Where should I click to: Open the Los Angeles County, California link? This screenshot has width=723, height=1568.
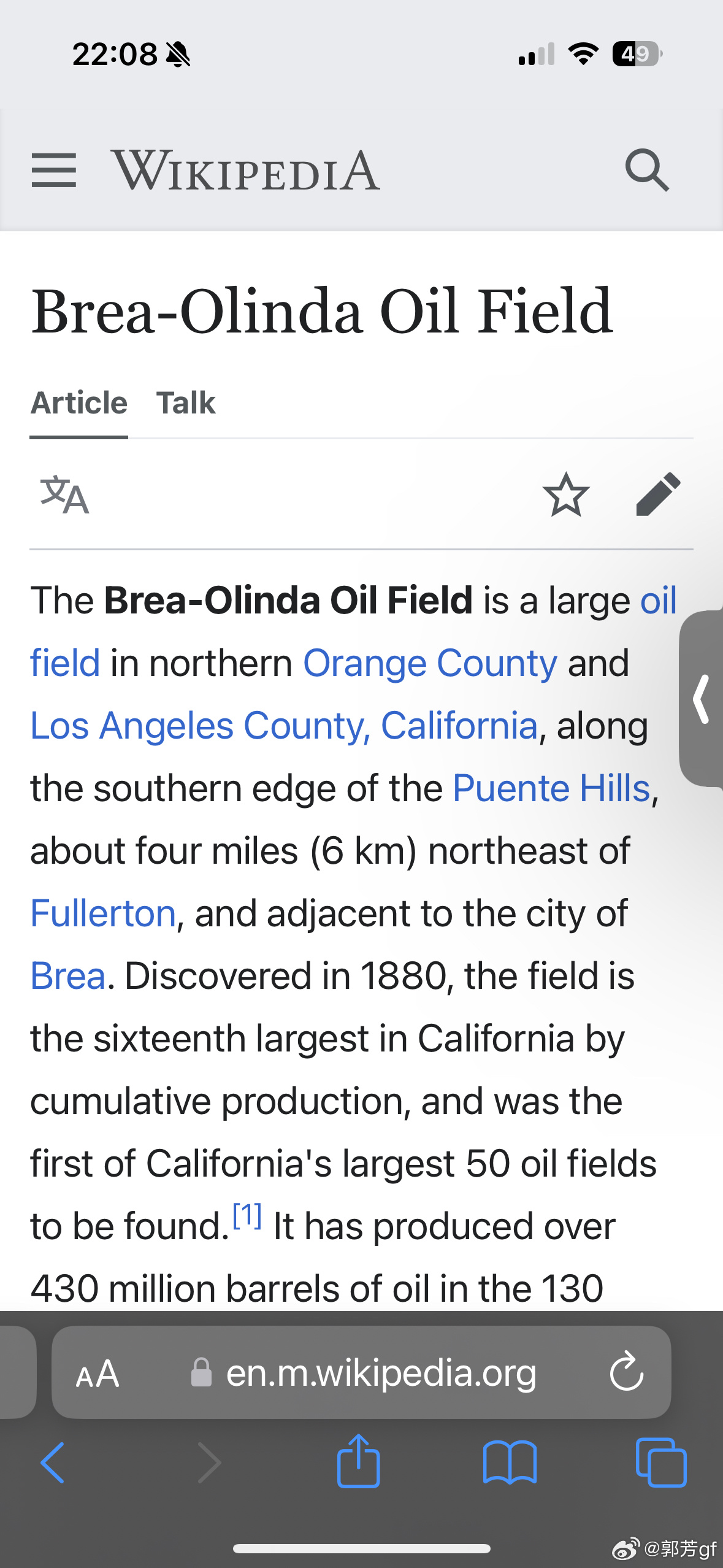(283, 726)
